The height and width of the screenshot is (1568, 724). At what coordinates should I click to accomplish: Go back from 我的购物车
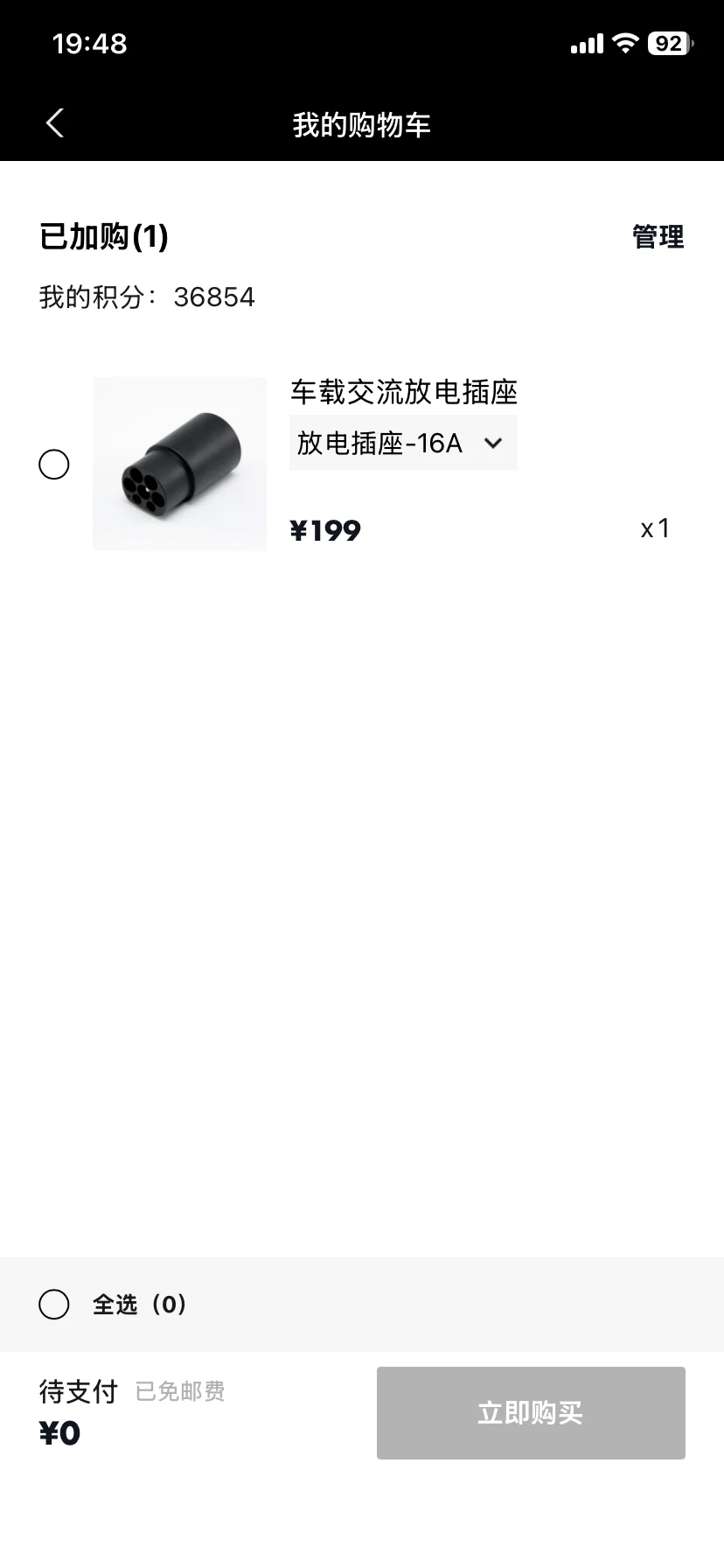click(x=55, y=123)
